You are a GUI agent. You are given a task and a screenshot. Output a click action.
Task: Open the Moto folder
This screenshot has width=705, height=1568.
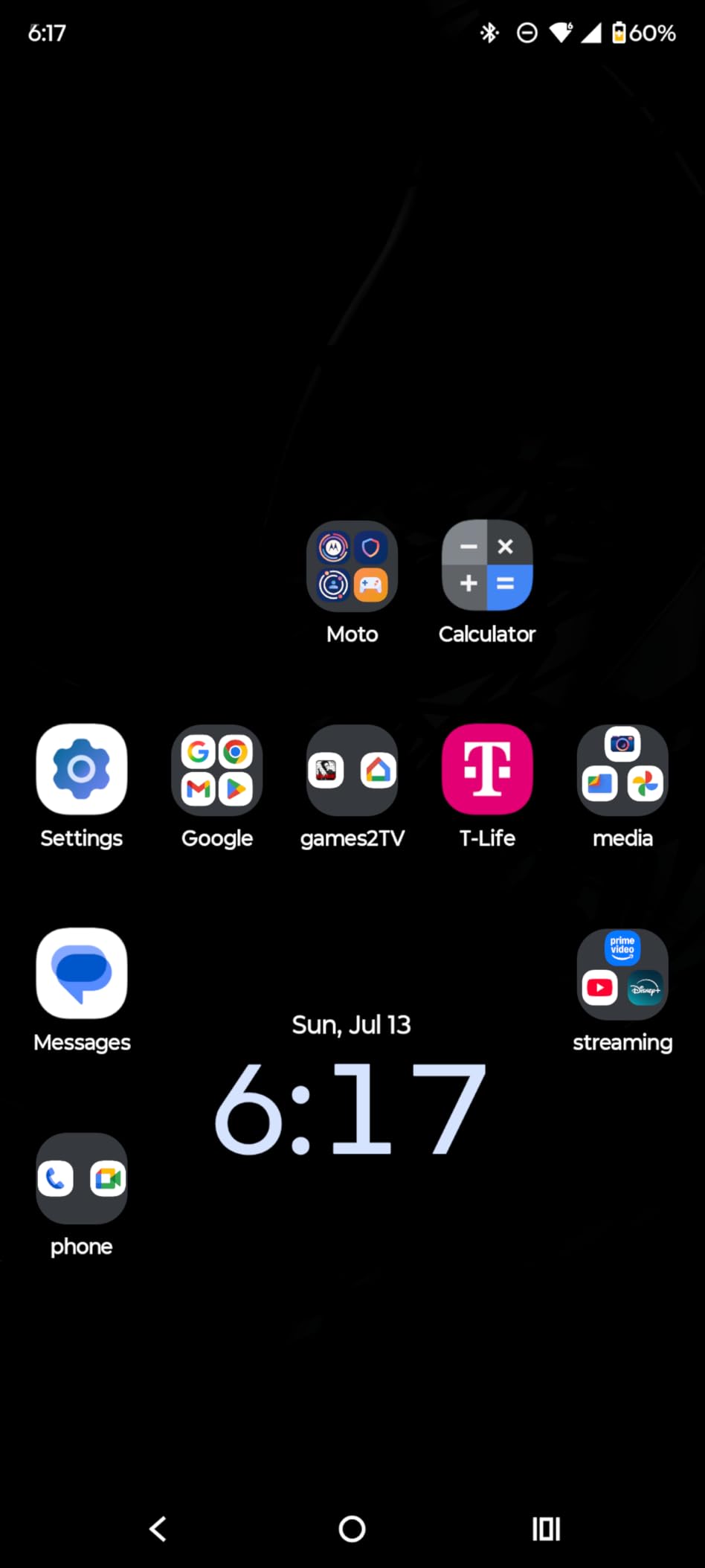click(352, 567)
